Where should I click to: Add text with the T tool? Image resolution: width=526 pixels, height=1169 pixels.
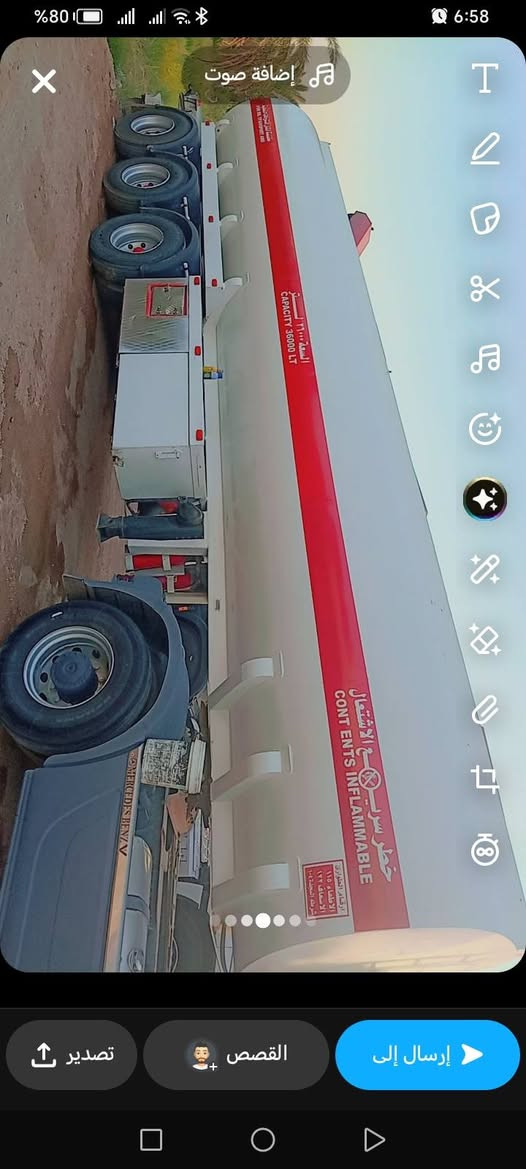tap(484, 78)
